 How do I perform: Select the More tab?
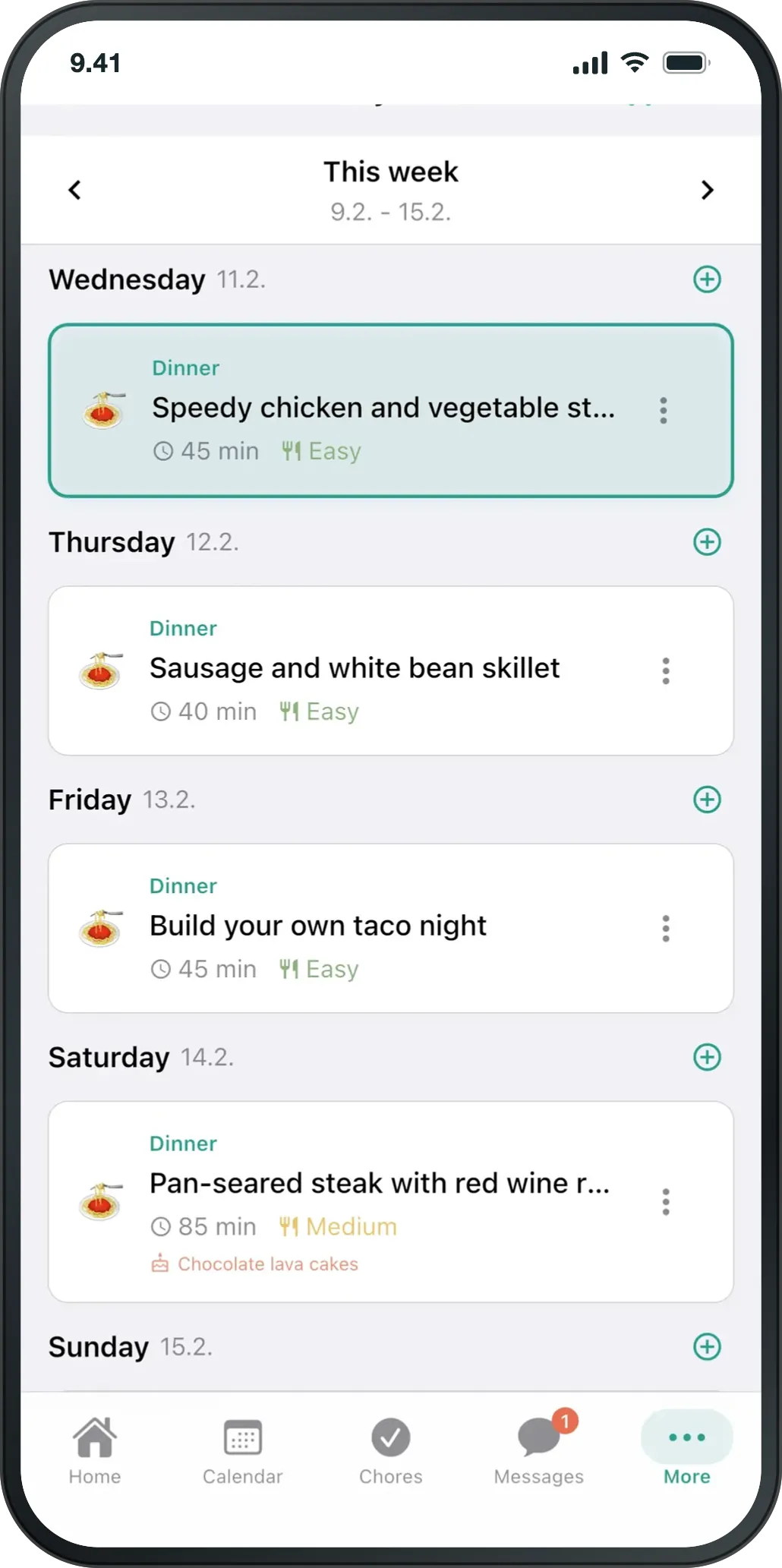click(x=687, y=1451)
